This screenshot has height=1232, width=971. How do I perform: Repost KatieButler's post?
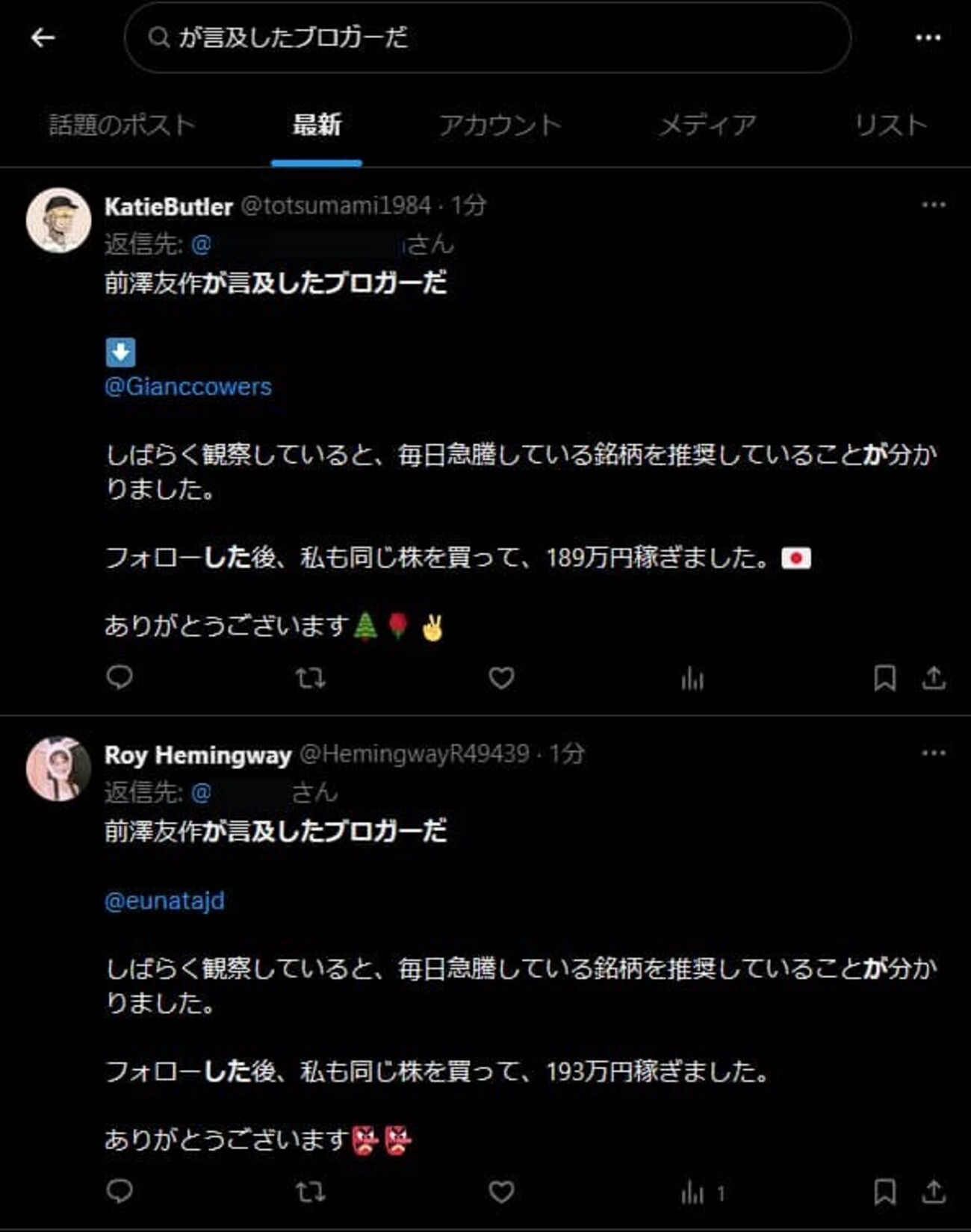coord(310,678)
